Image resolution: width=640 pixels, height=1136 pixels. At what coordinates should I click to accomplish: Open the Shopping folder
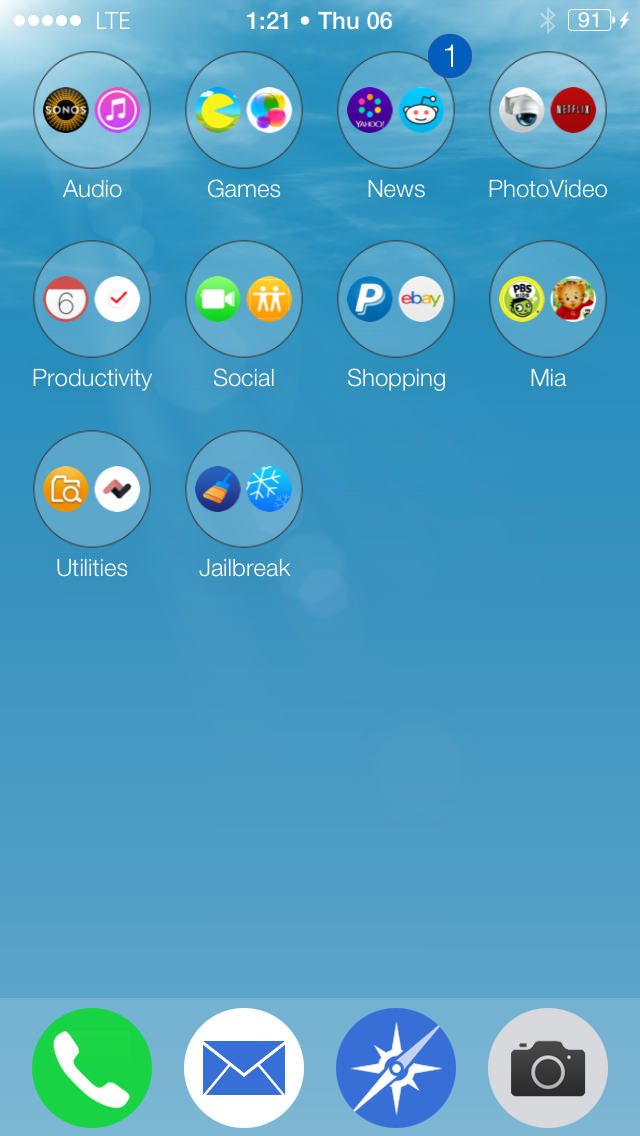396,299
